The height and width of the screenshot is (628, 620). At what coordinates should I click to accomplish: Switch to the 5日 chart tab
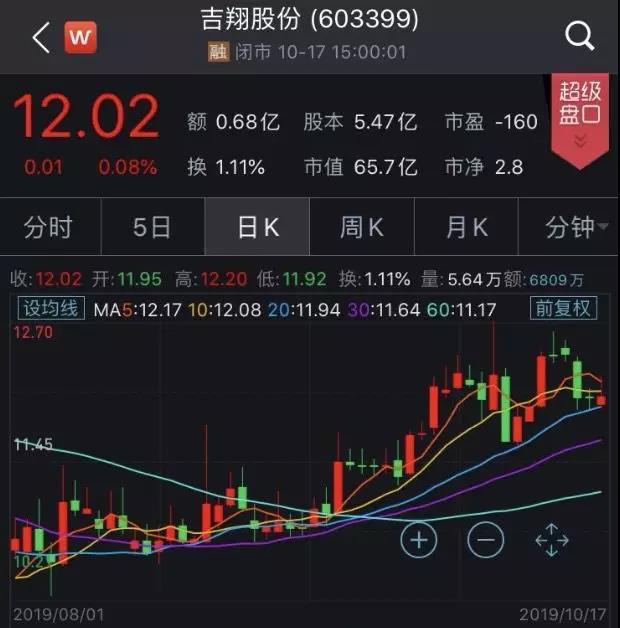[152, 228]
